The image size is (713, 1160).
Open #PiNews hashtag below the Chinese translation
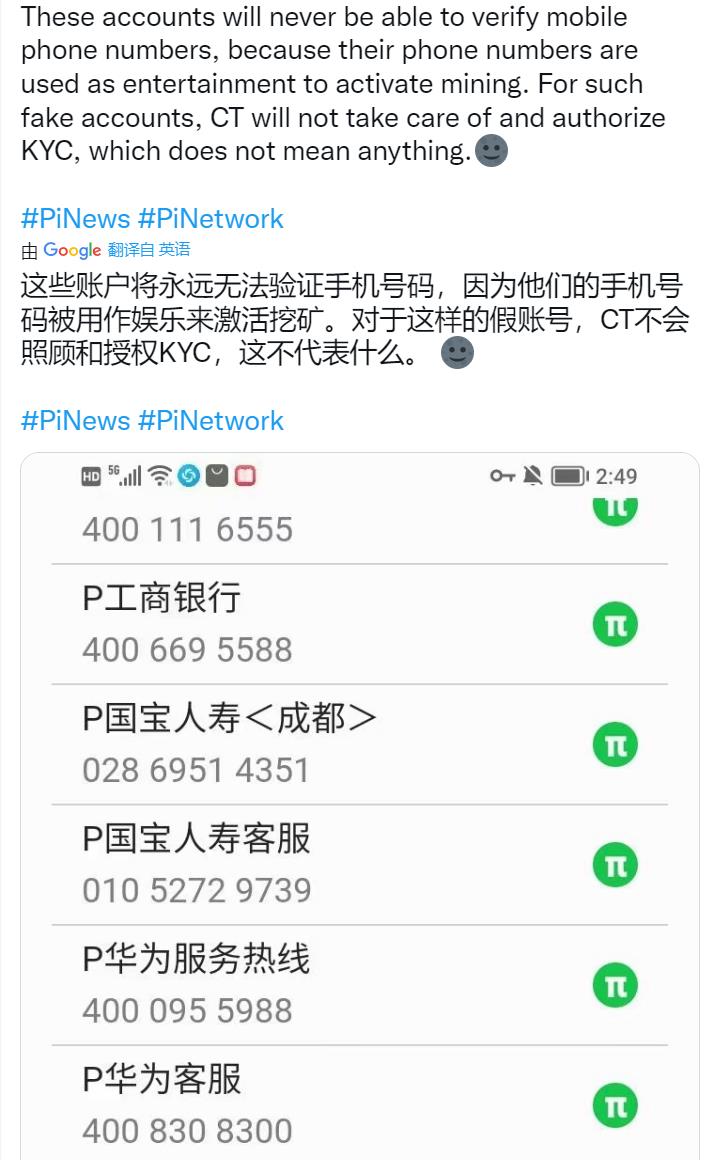pos(75,421)
